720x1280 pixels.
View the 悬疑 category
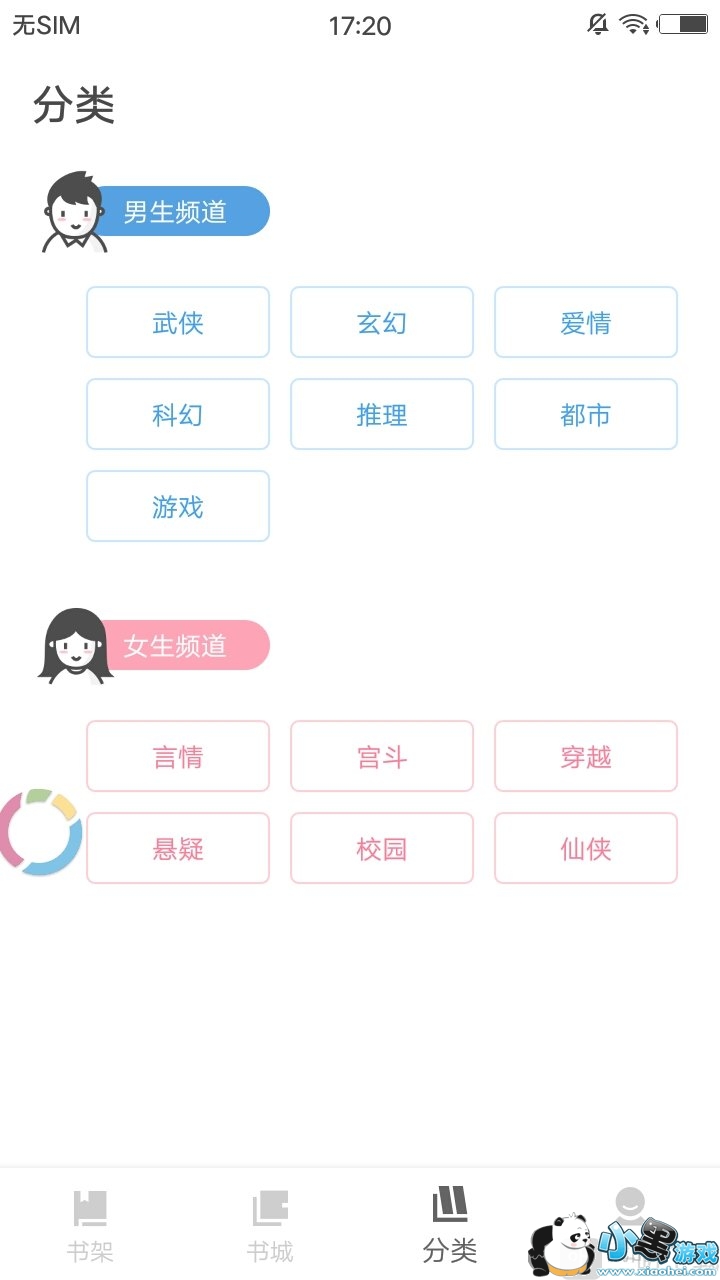tap(178, 848)
